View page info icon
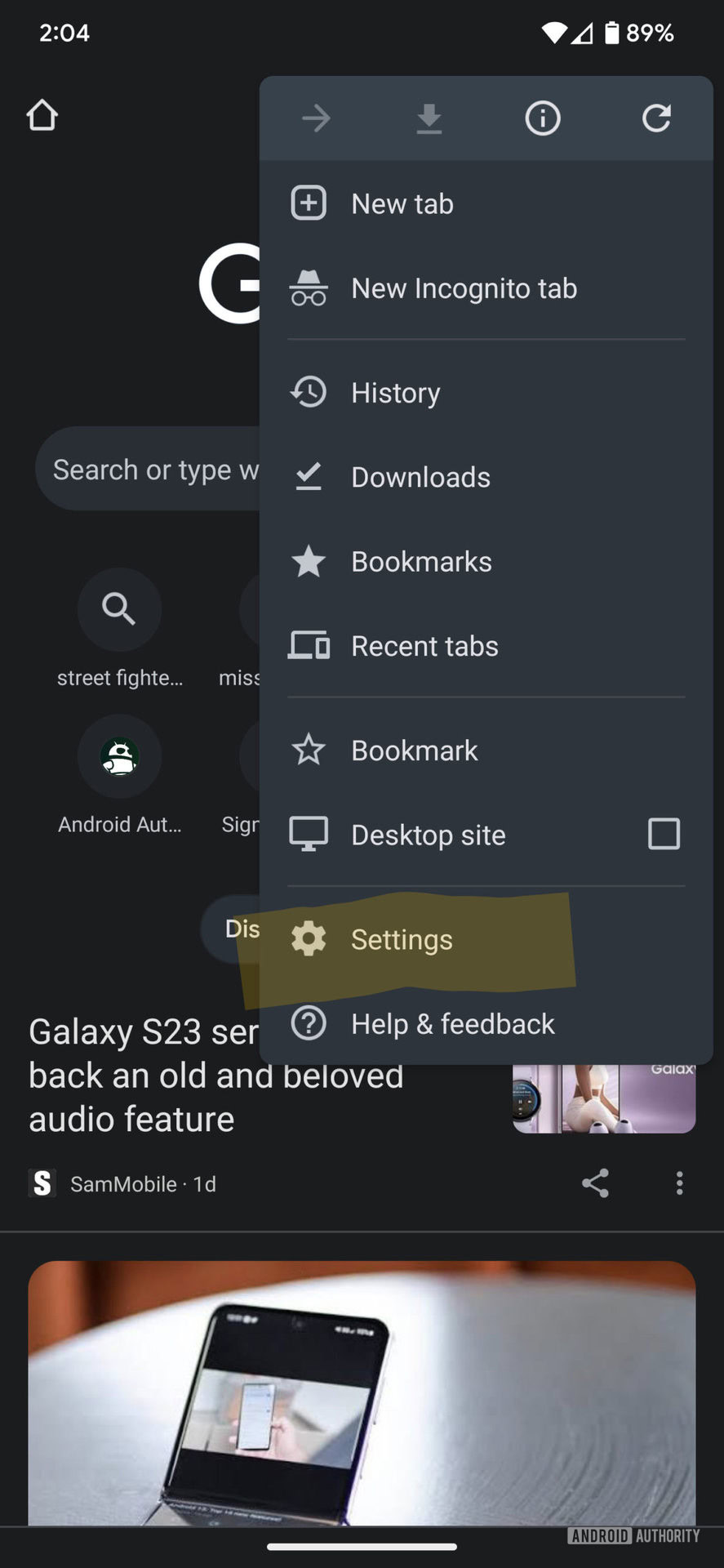The image size is (724, 1568). 543,118
